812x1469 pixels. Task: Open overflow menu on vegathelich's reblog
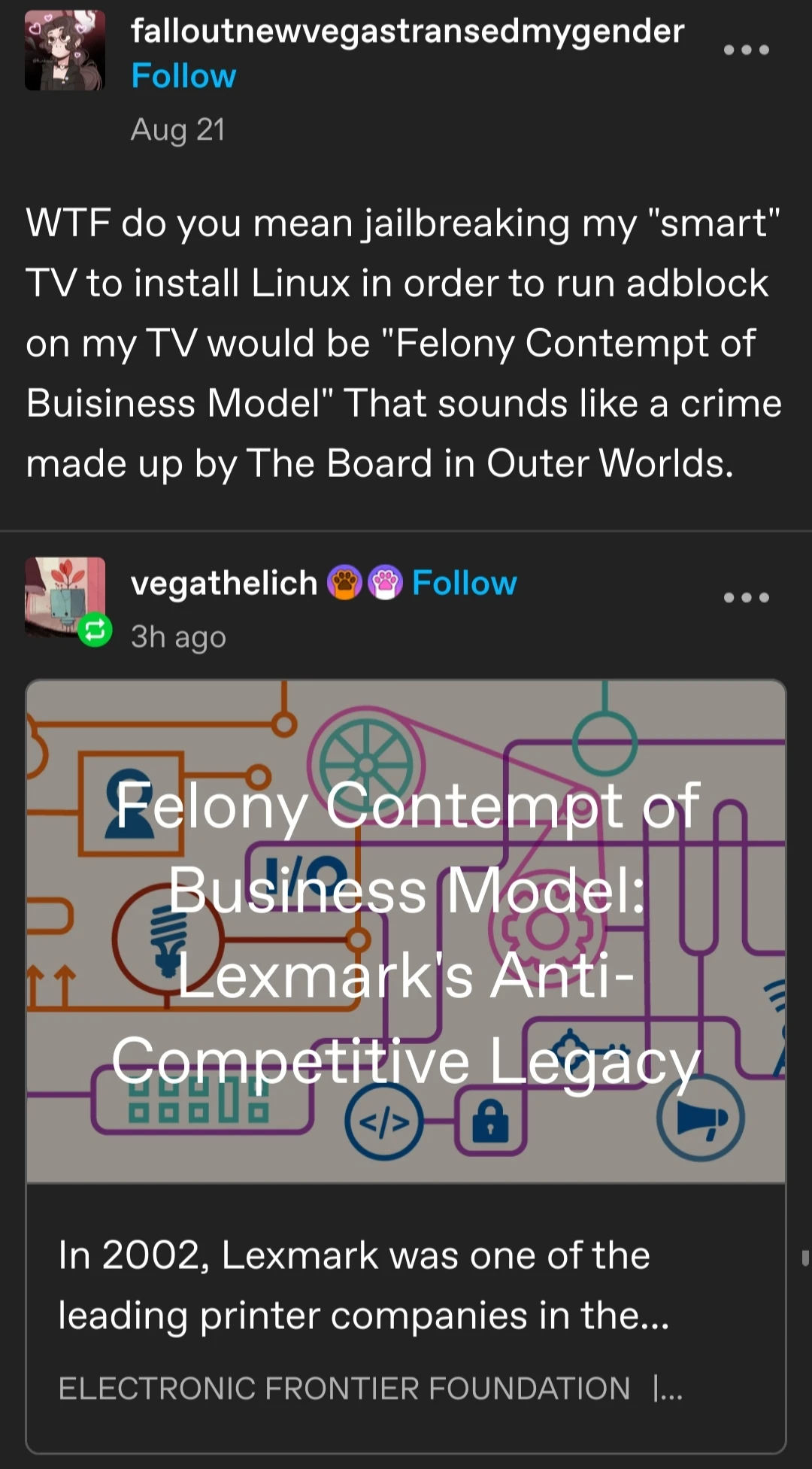pyautogui.click(x=746, y=598)
